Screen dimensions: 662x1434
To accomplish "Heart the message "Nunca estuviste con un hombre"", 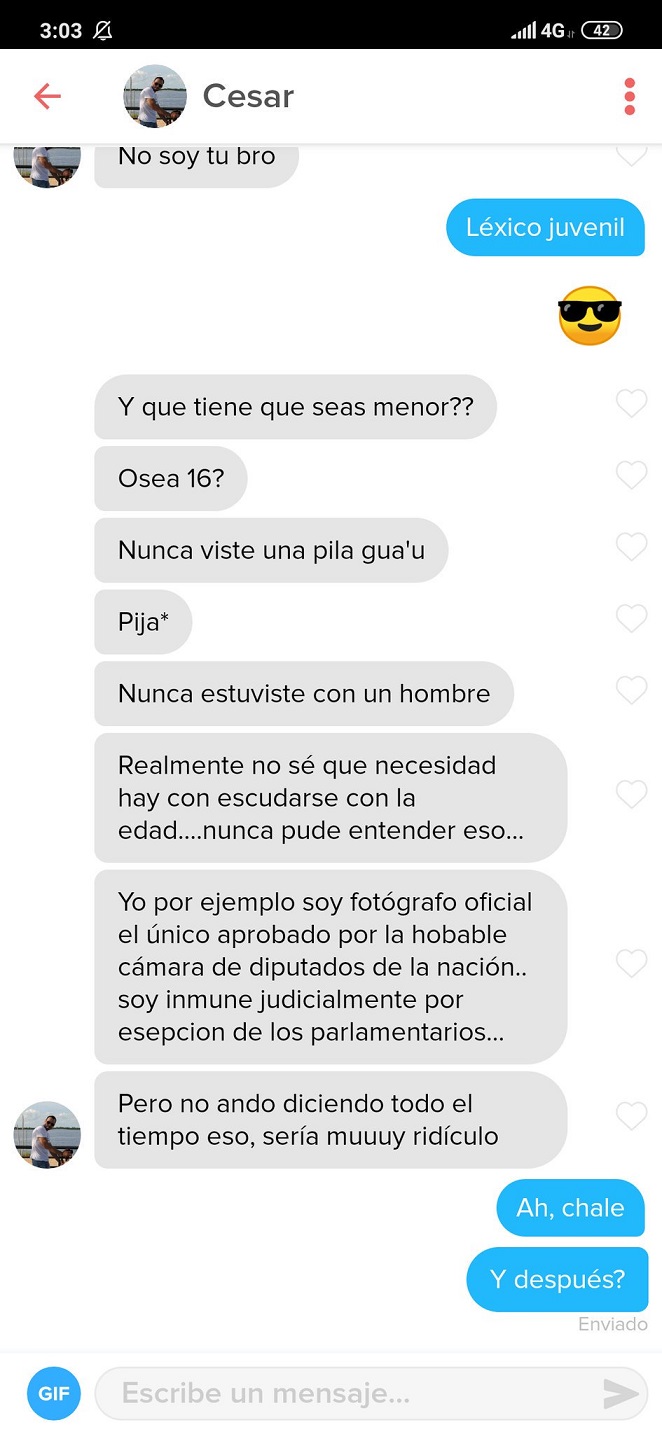I will click(631, 691).
